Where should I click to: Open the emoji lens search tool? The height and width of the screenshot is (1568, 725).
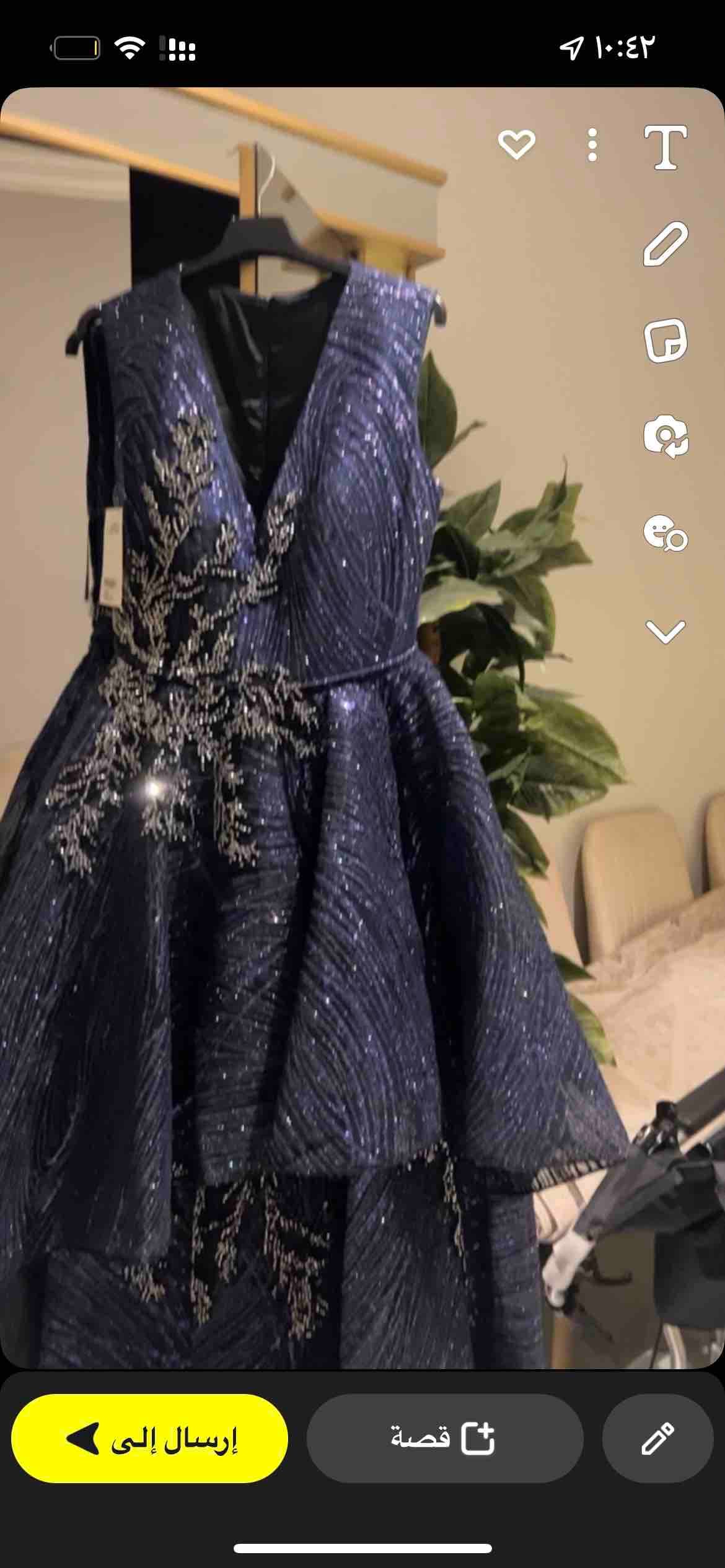click(666, 533)
